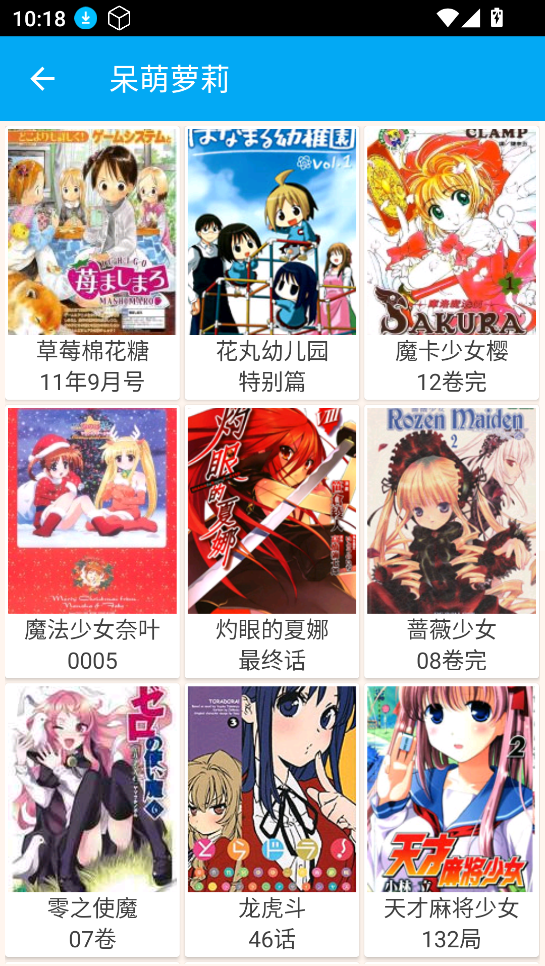Open the manga 草莓棉花糖
This screenshot has height=966, width=545.
92,263
